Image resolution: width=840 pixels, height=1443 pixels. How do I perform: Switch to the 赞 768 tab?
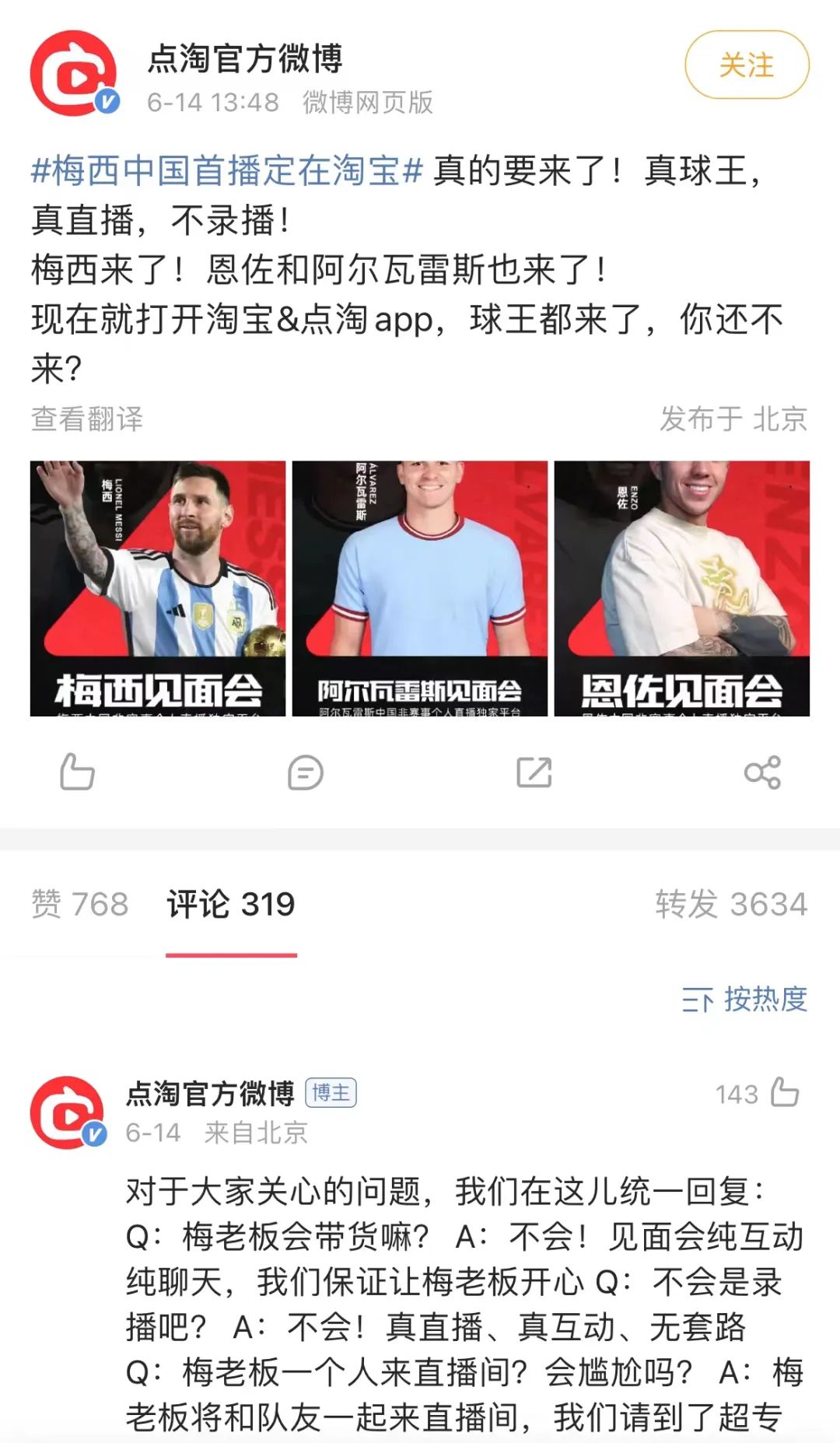tap(80, 905)
